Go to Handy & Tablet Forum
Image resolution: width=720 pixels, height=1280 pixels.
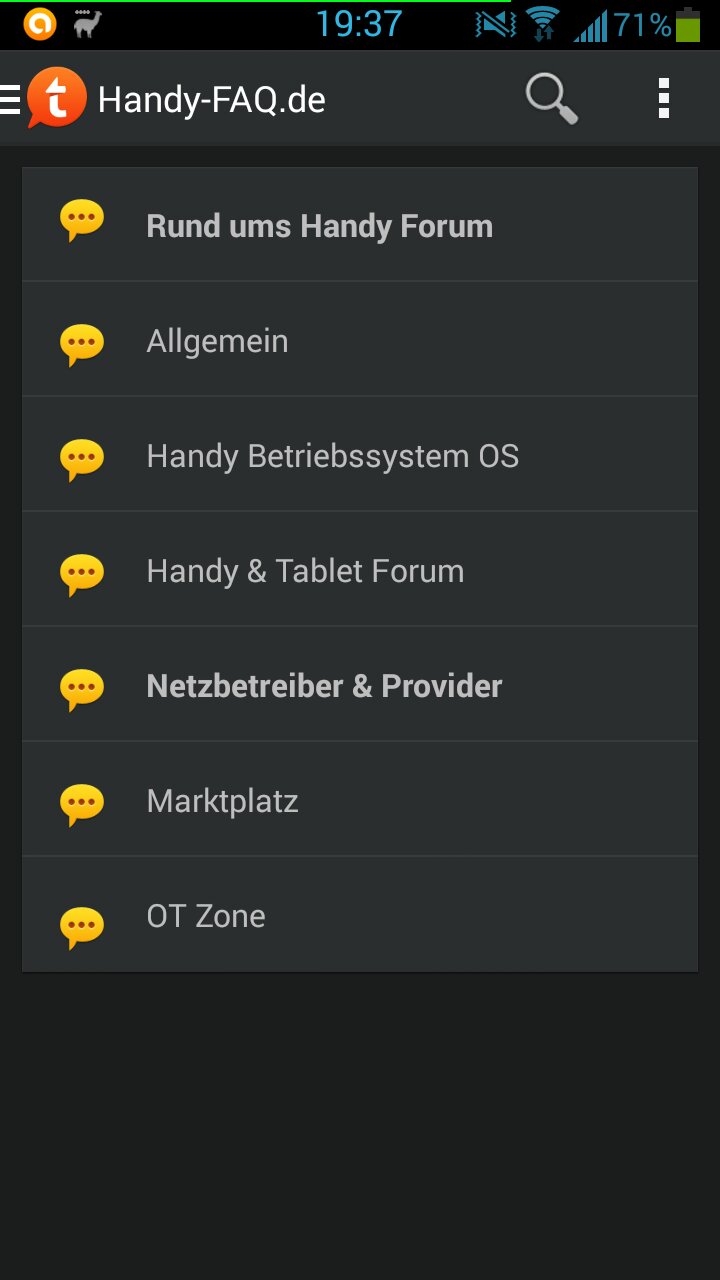(360, 570)
